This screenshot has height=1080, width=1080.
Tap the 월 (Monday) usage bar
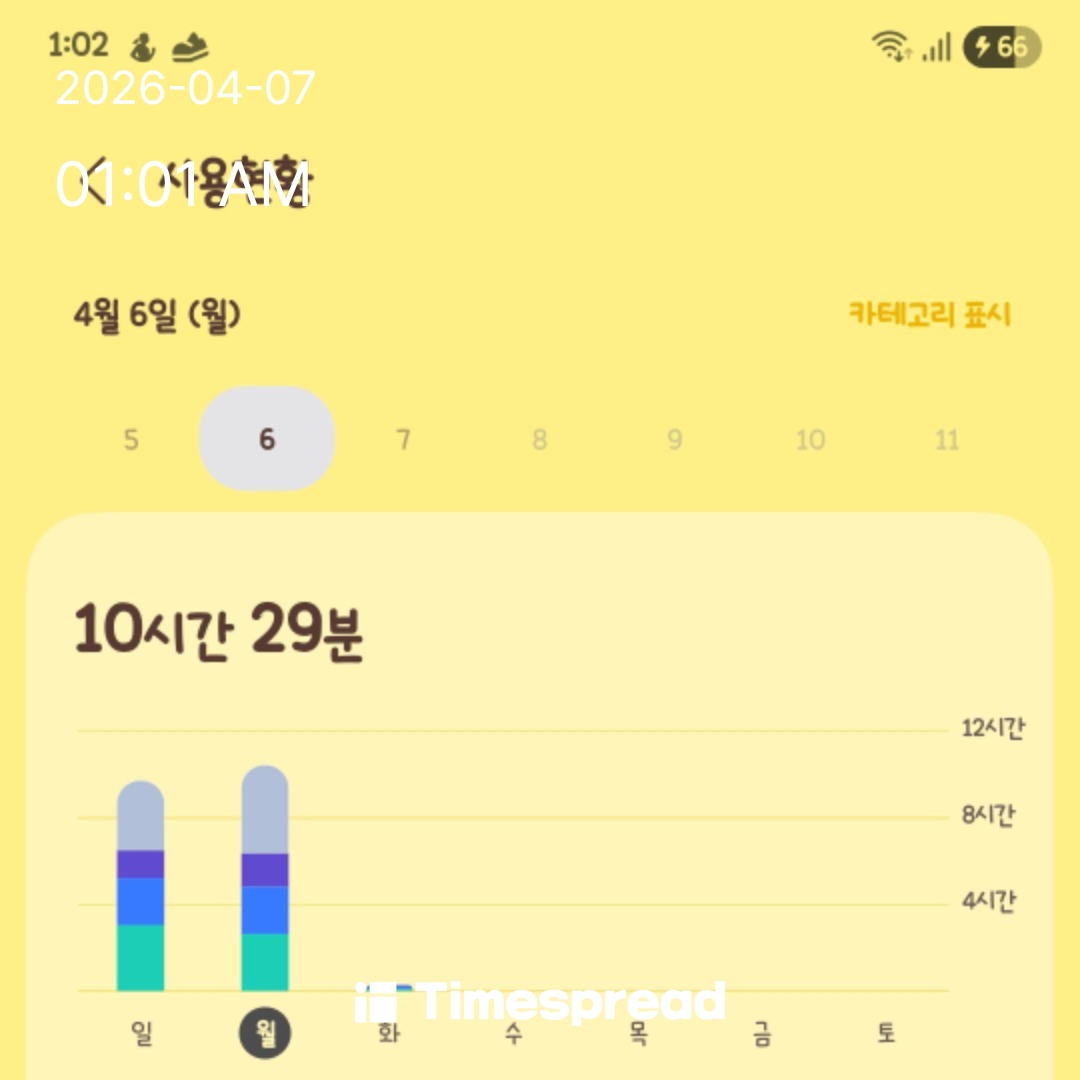click(265, 880)
